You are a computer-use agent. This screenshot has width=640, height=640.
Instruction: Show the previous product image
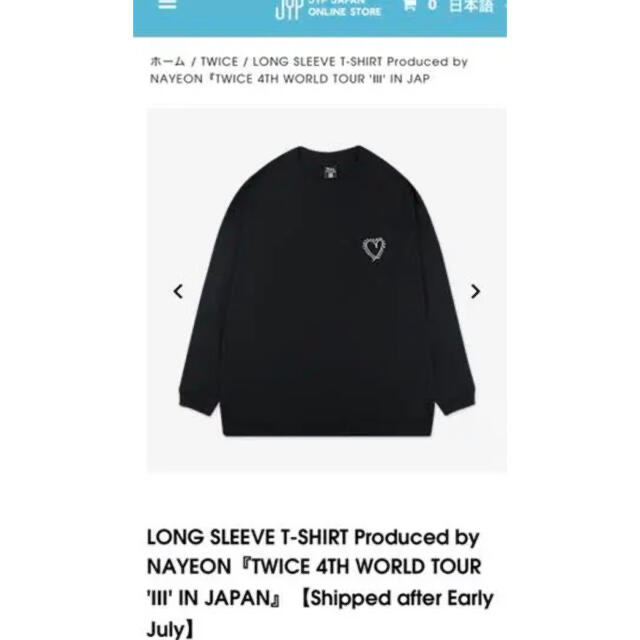click(178, 292)
